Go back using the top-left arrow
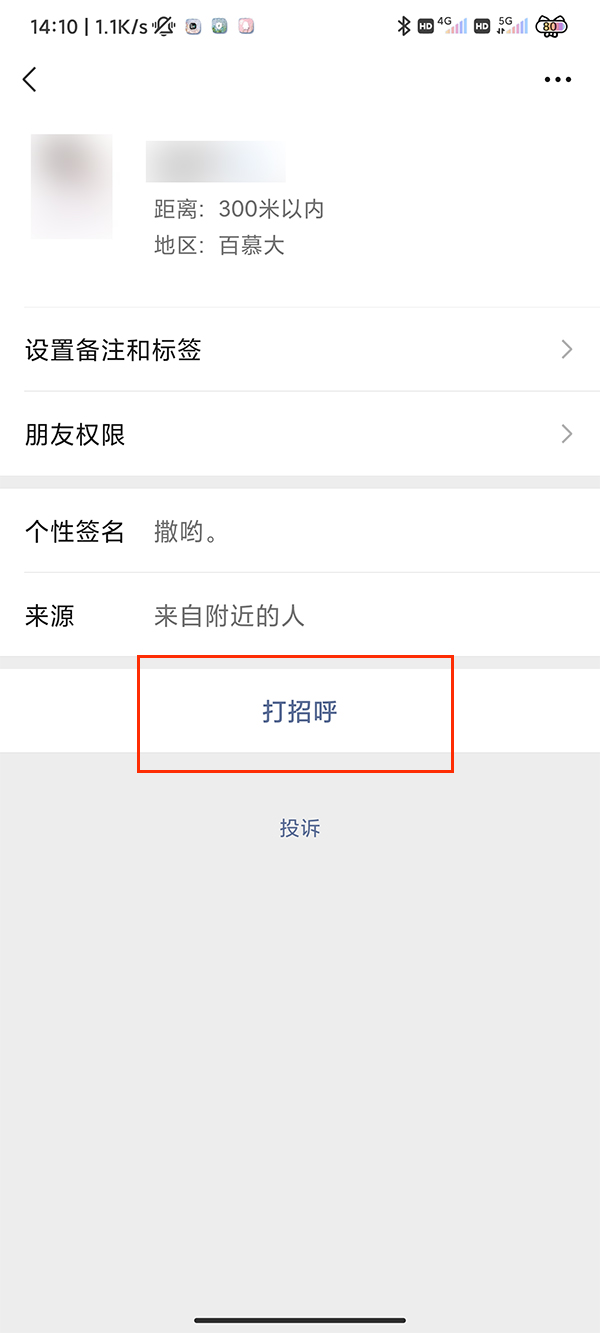600x1333 pixels. pos(30,80)
